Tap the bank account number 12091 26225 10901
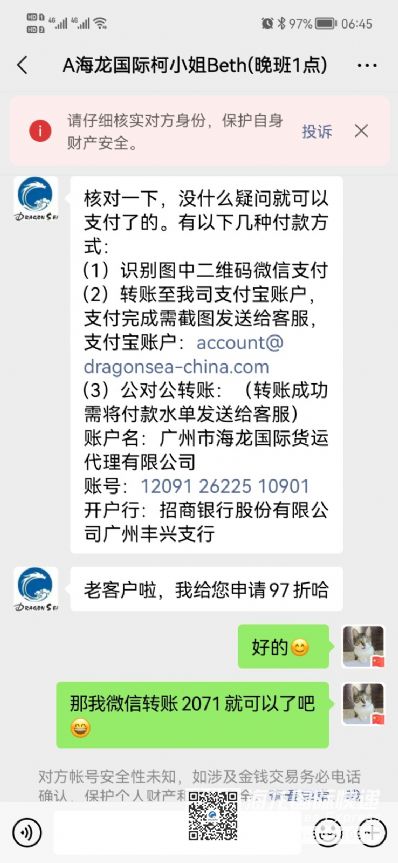This screenshot has height=863, width=398. (225, 487)
